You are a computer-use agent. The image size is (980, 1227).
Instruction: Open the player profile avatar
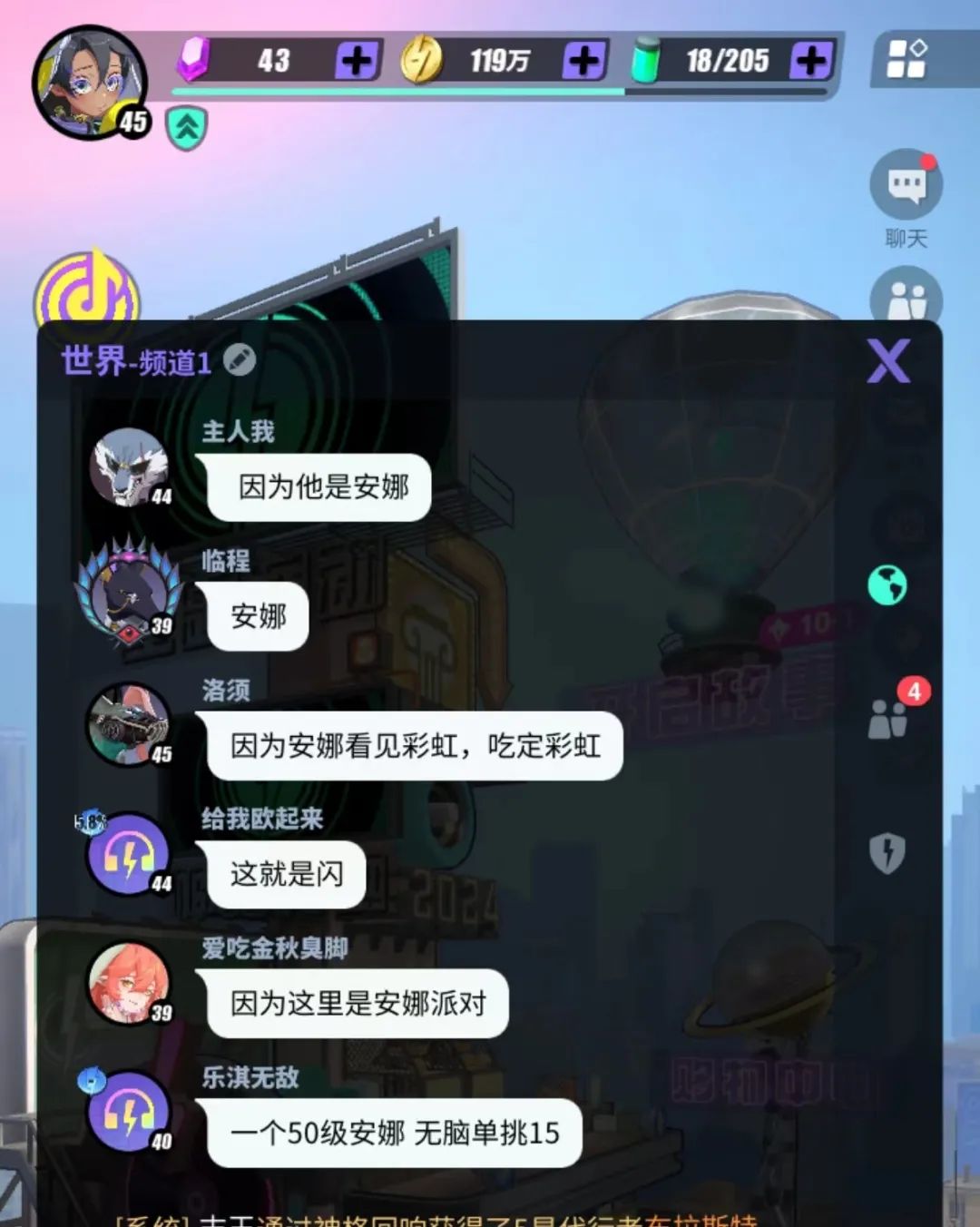[88, 83]
